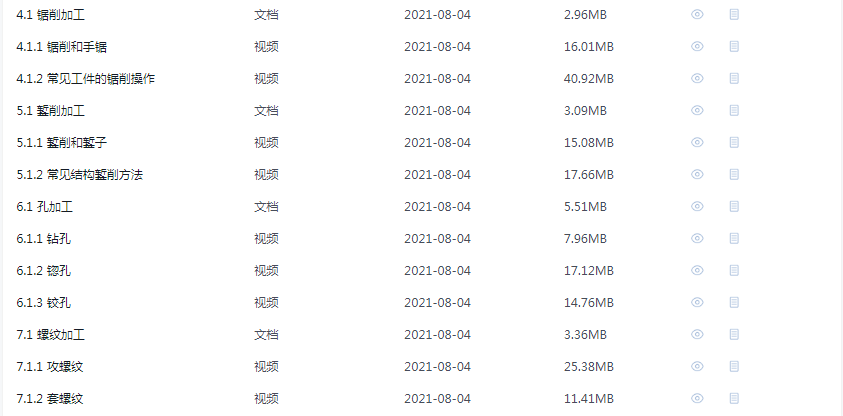Open details icon for 6.1.1 钻孔

[x=734, y=239]
